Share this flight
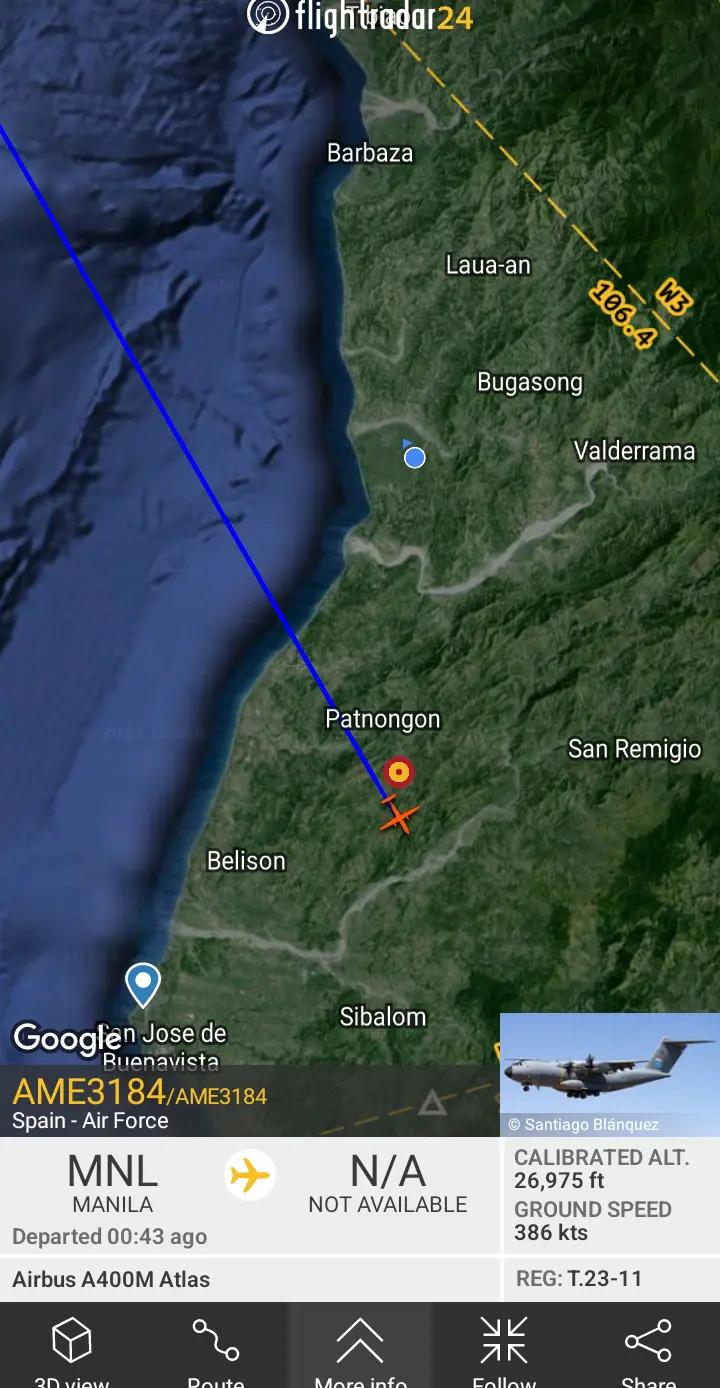Viewport: 720px width, 1388px height. (x=648, y=1348)
